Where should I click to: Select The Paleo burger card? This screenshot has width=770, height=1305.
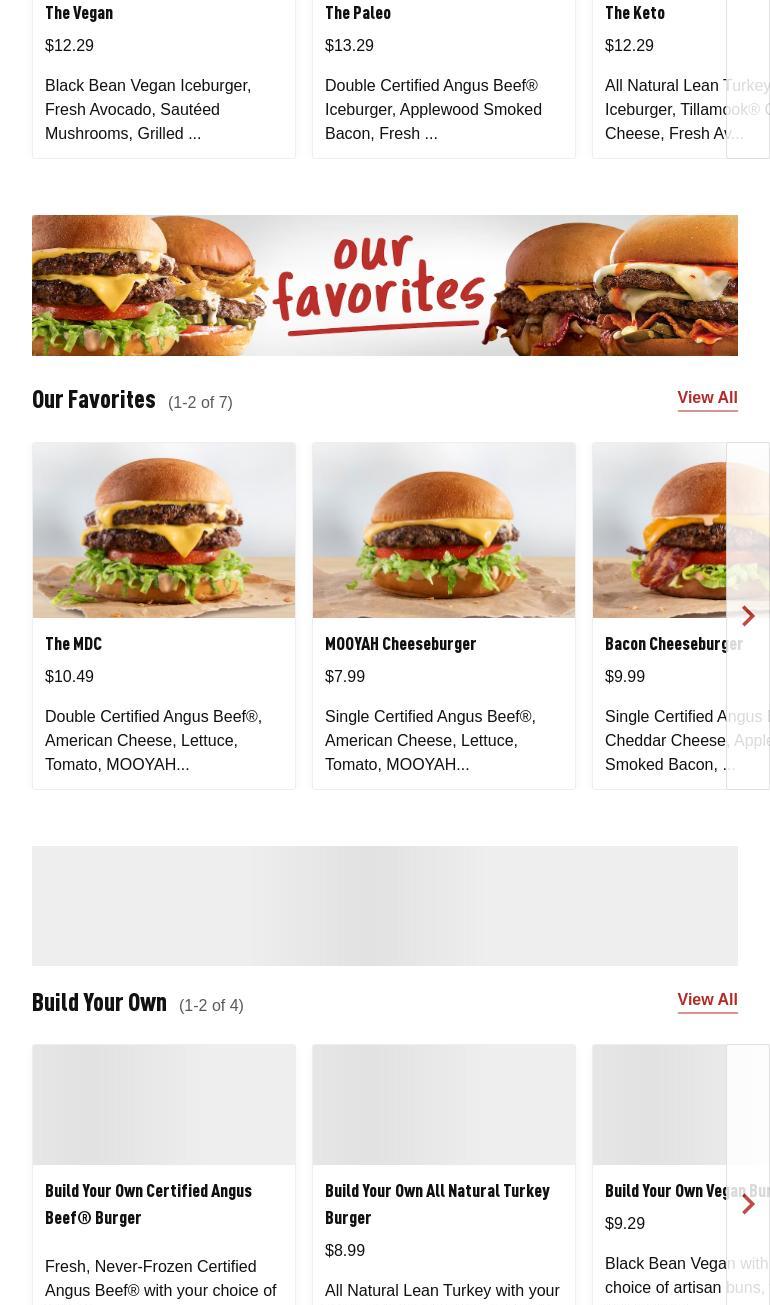click(x=443, y=75)
